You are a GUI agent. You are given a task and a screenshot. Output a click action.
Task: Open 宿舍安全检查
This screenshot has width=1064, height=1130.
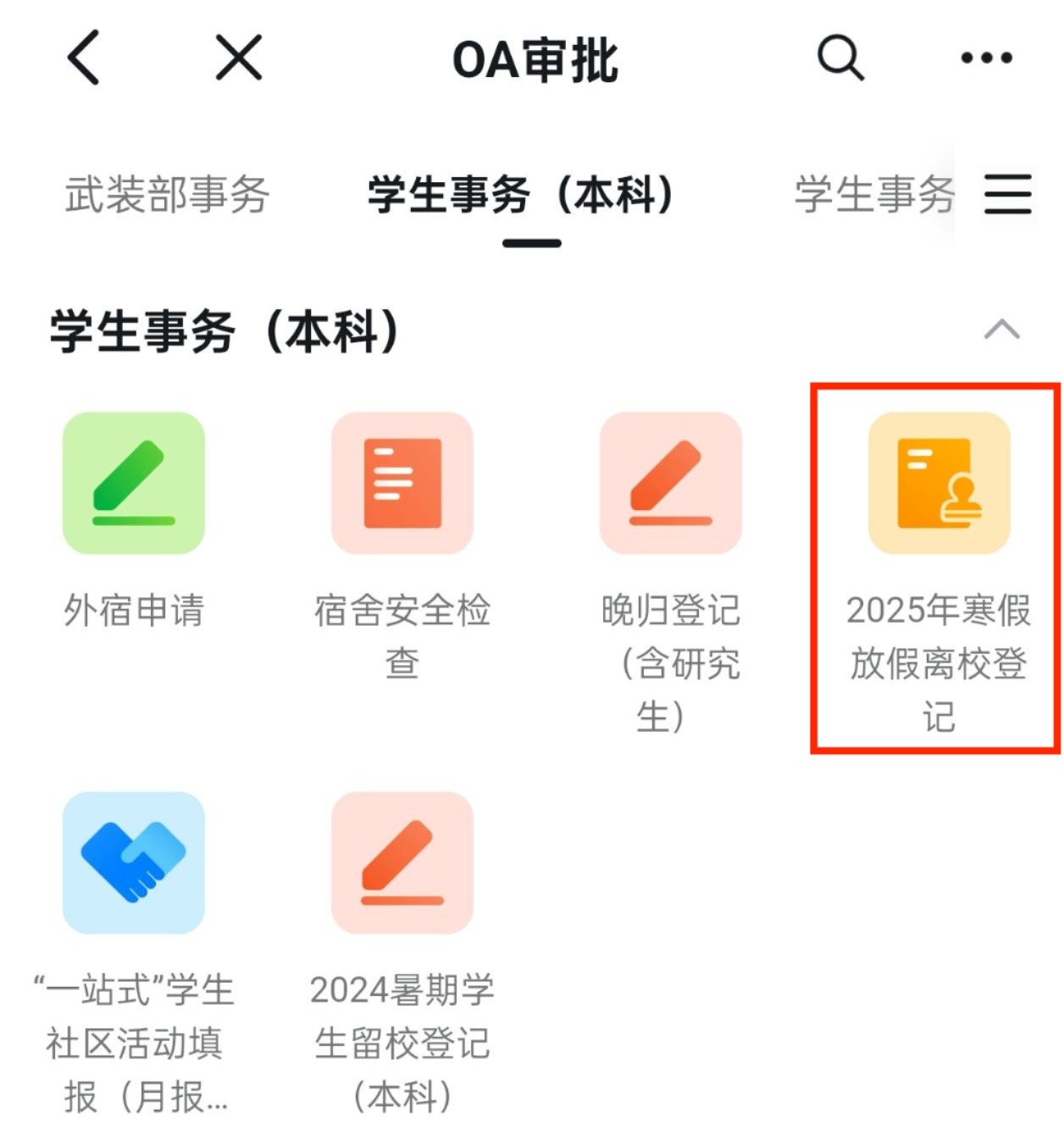pyautogui.click(x=402, y=484)
